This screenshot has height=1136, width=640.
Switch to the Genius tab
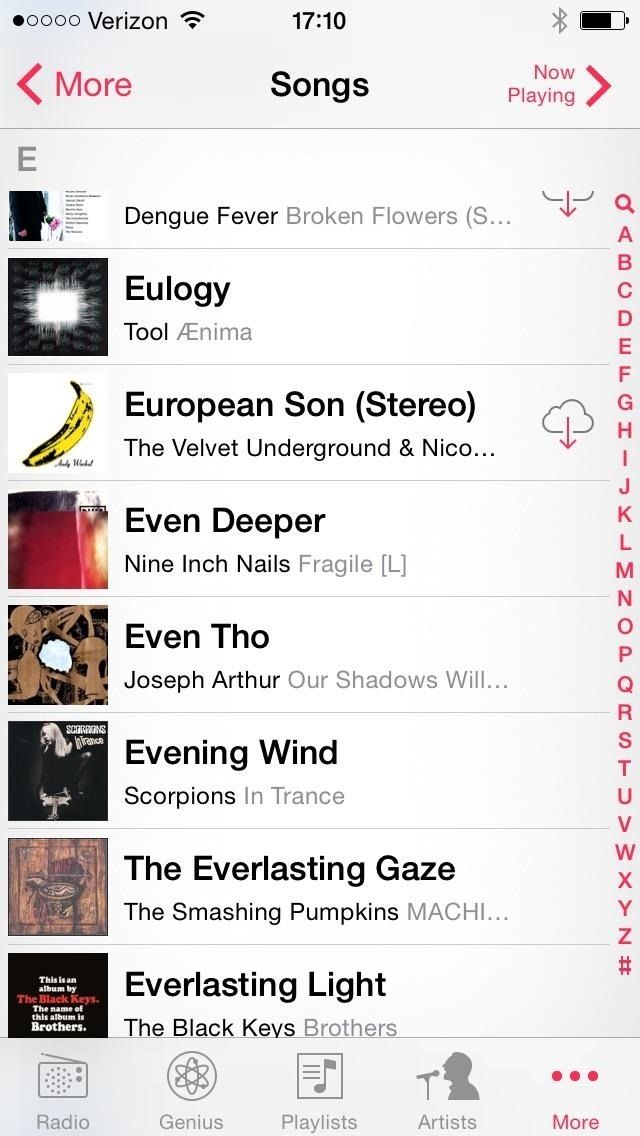tap(191, 1090)
